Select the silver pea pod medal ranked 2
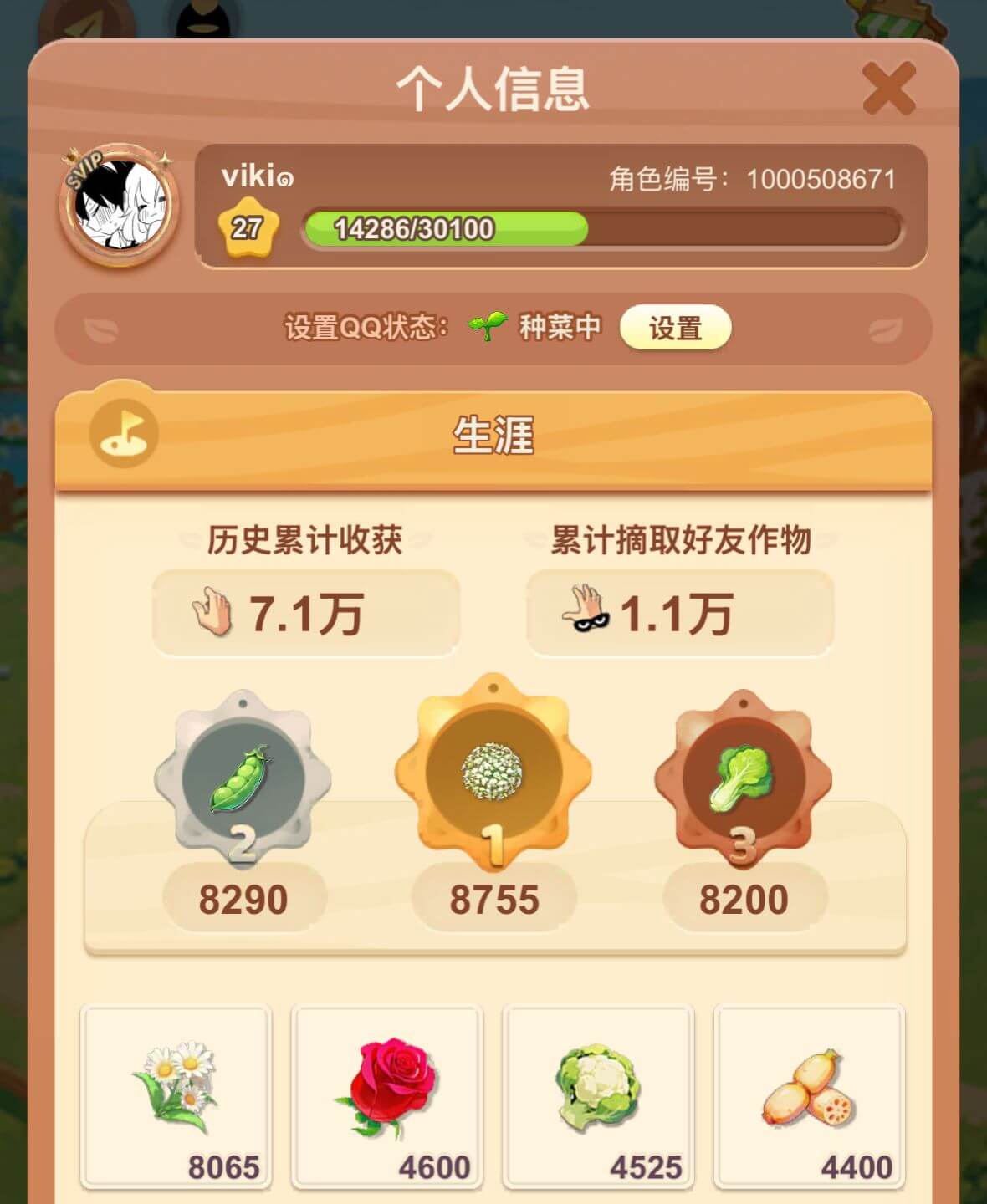987x1204 pixels. 242,778
